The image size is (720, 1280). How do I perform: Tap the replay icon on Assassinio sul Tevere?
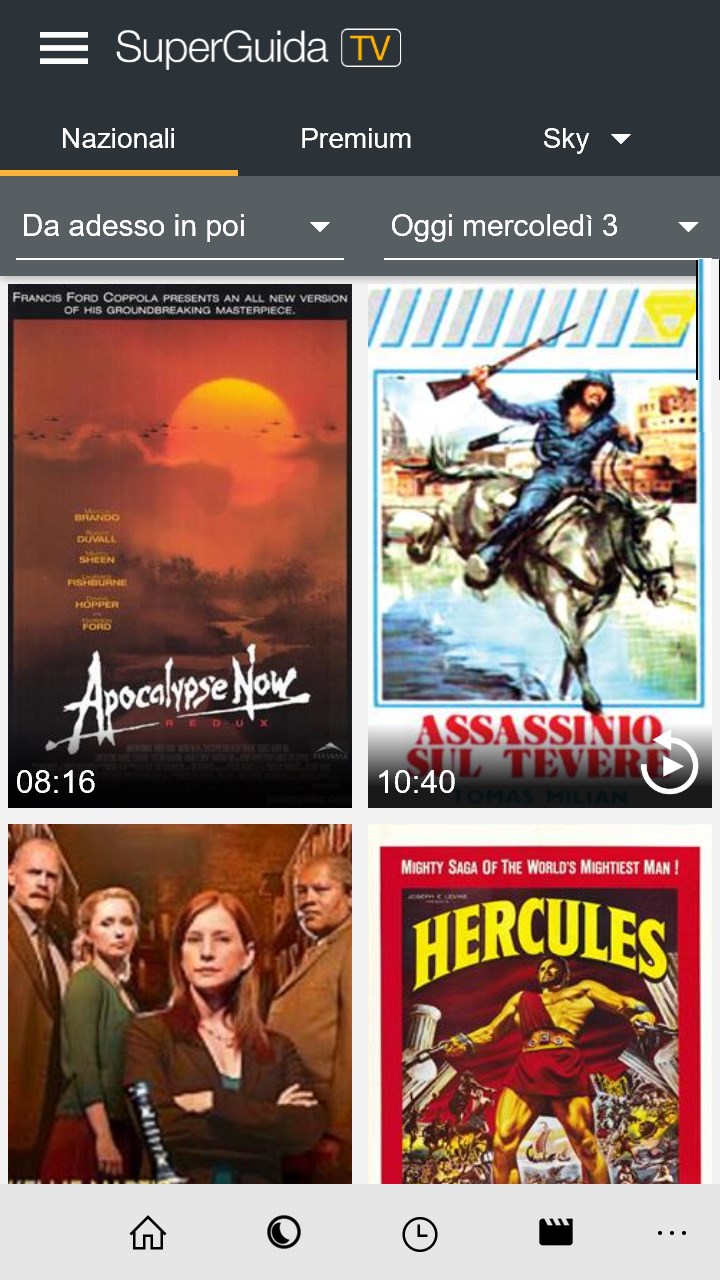pyautogui.click(x=669, y=765)
